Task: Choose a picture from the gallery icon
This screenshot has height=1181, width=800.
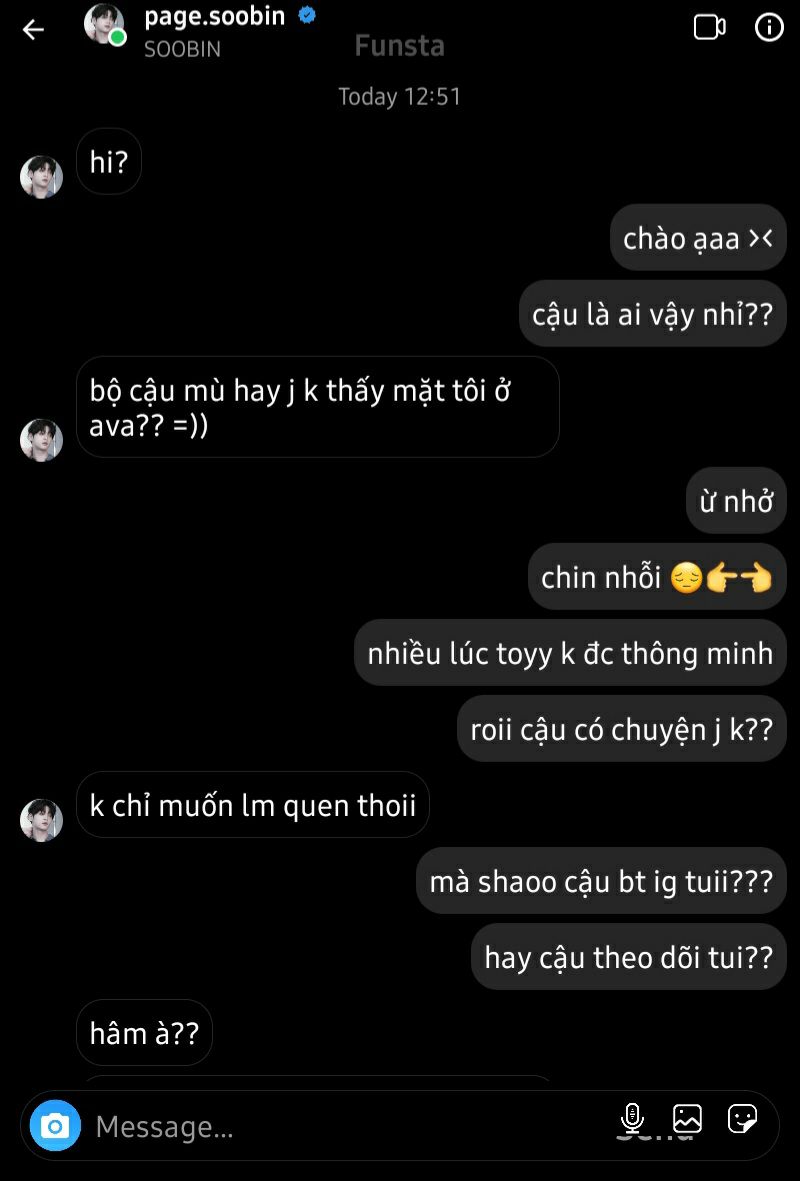Action: (x=687, y=1118)
